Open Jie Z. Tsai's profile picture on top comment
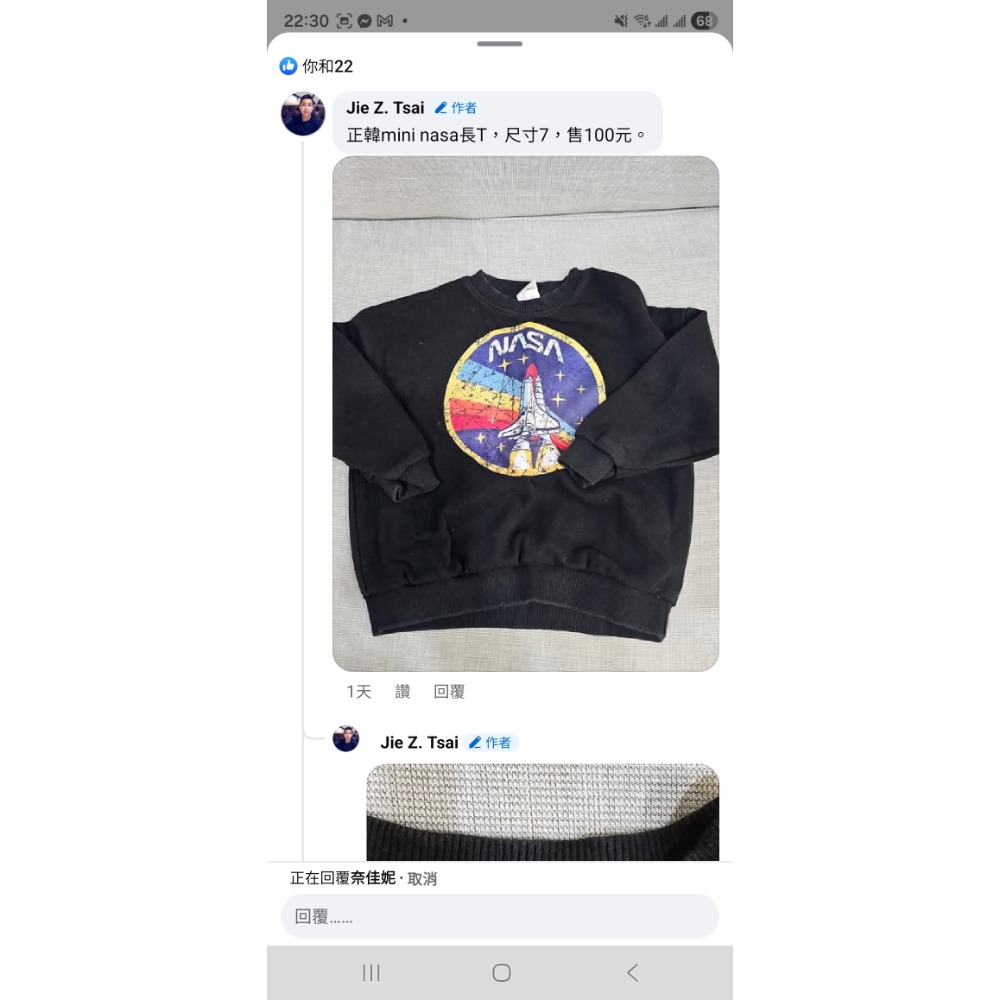The width and height of the screenshot is (1000, 1000). [303, 114]
